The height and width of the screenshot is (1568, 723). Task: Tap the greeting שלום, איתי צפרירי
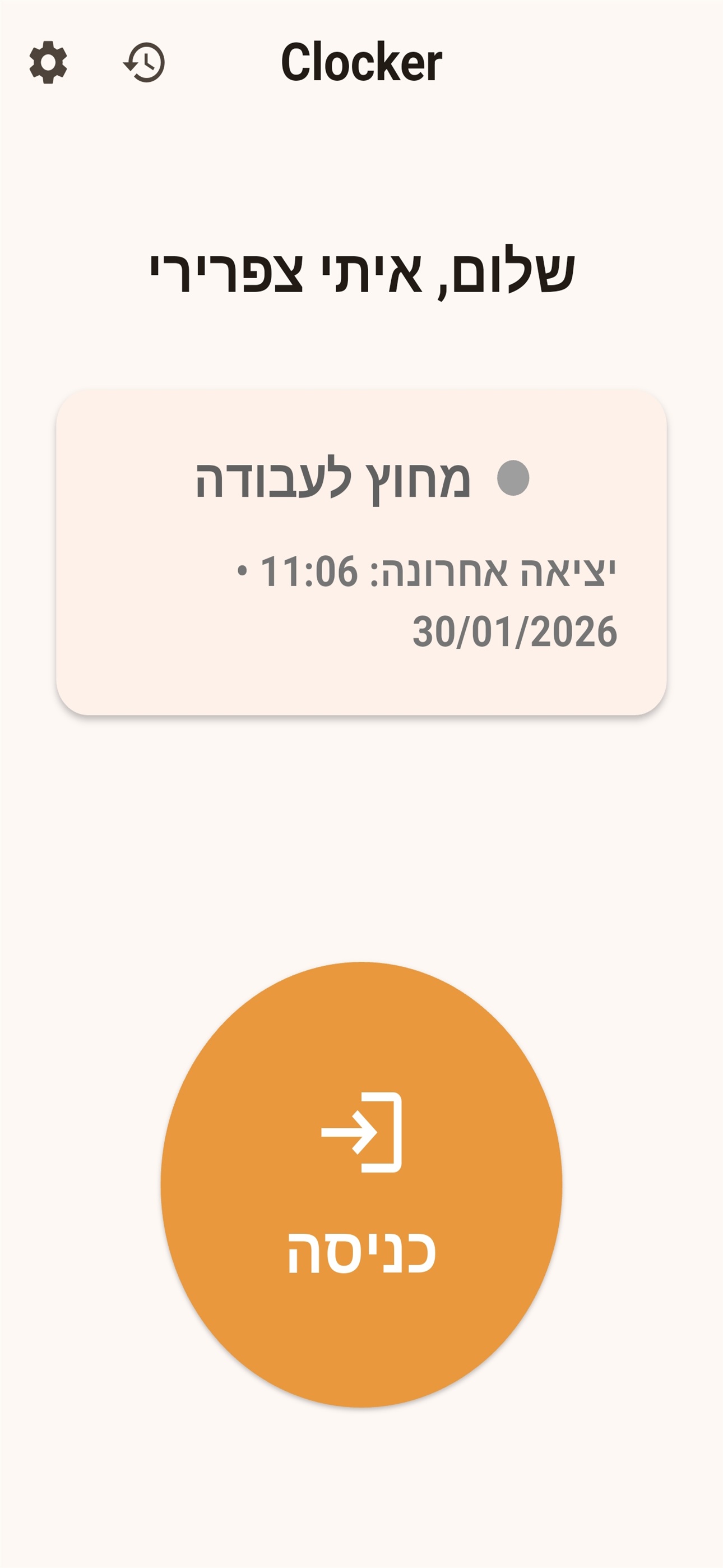[361, 273]
